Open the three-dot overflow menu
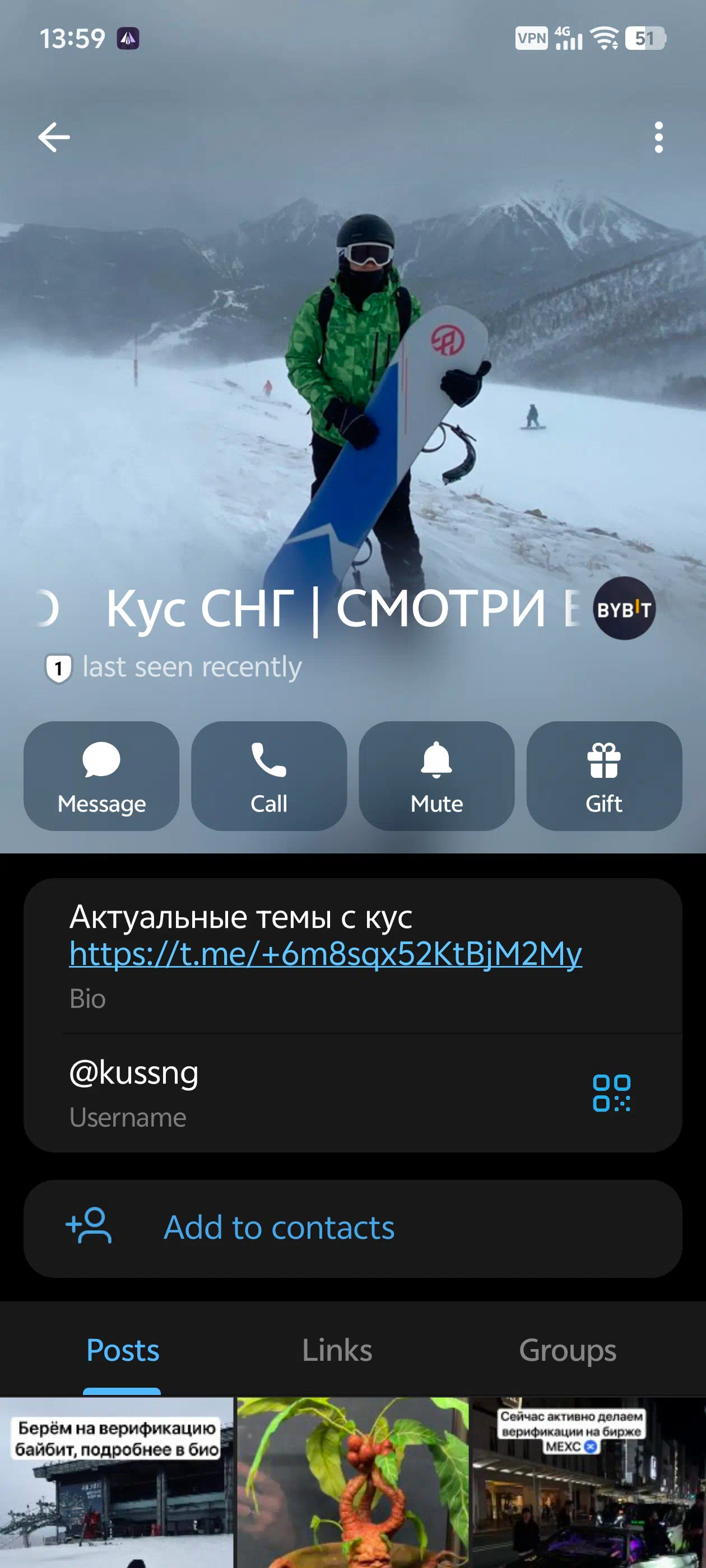The height and width of the screenshot is (1568, 706). tap(658, 137)
